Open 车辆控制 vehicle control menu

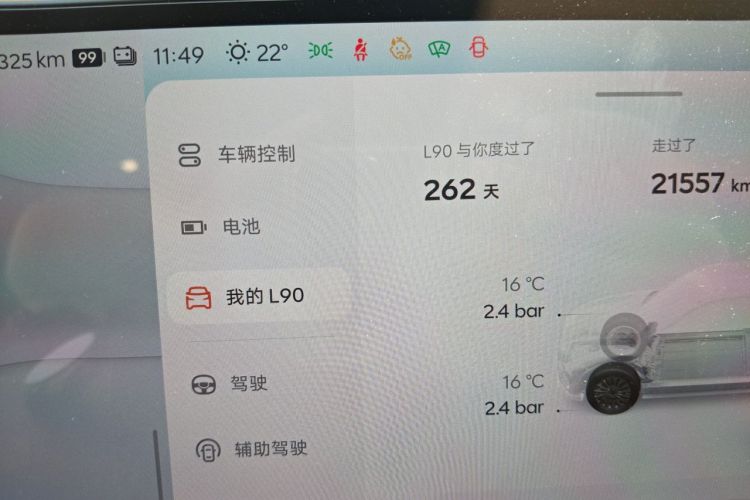pos(238,155)
